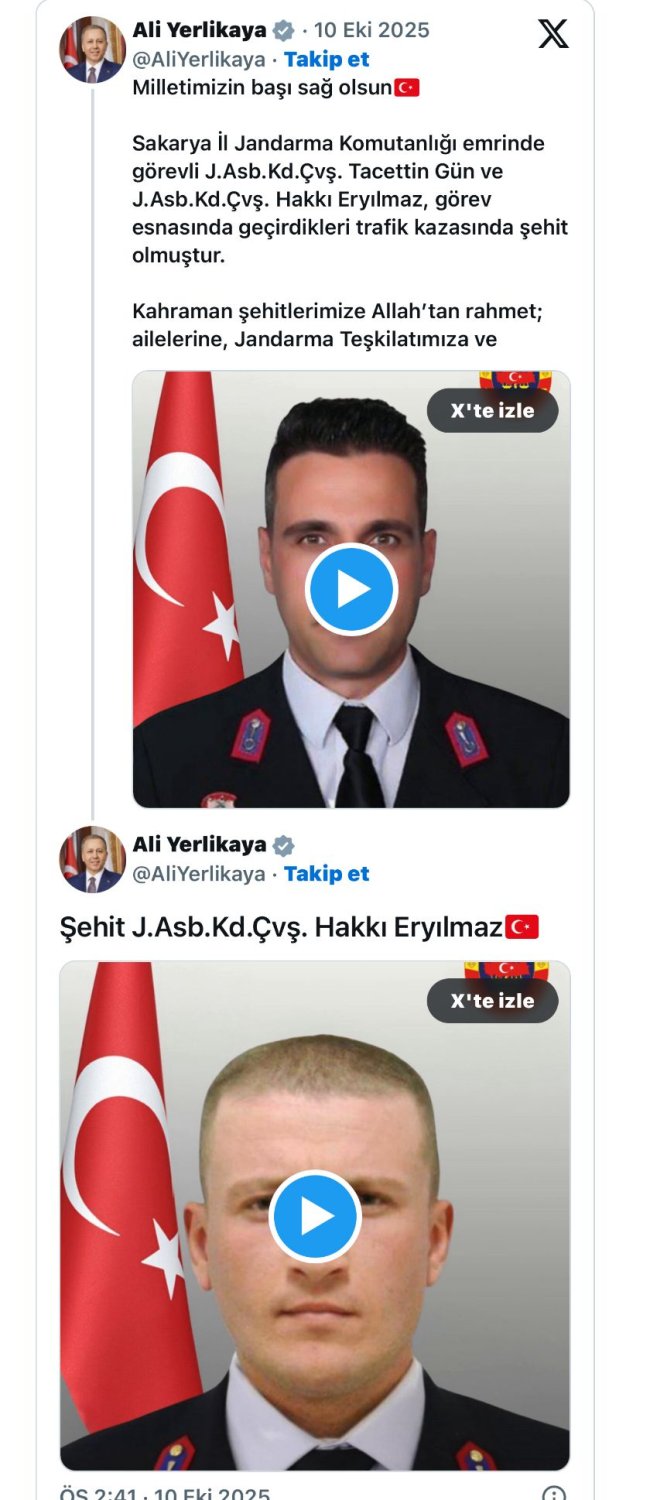650x1500 pixels.
Task: Open the X logo link
Action: 553,33
